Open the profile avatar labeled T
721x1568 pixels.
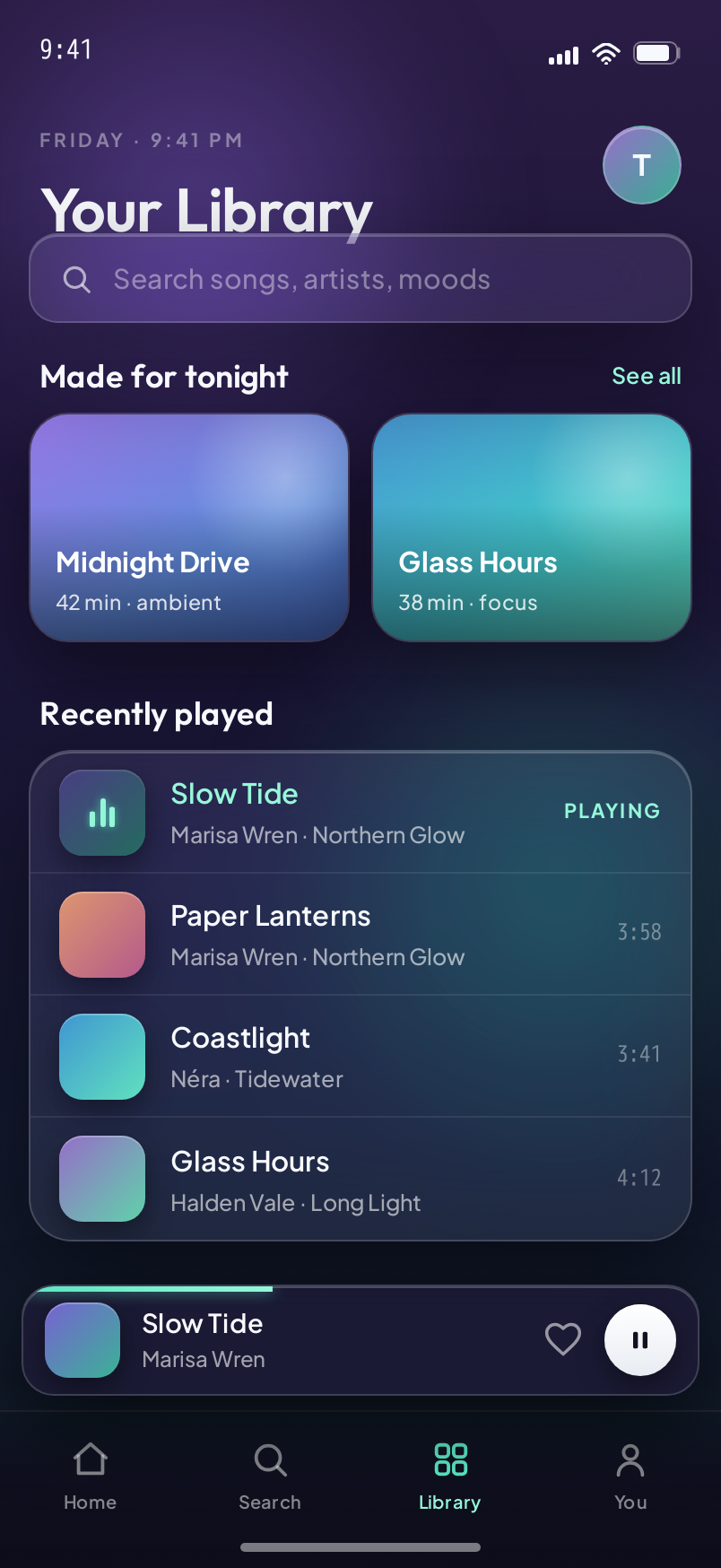coord(641,165)
